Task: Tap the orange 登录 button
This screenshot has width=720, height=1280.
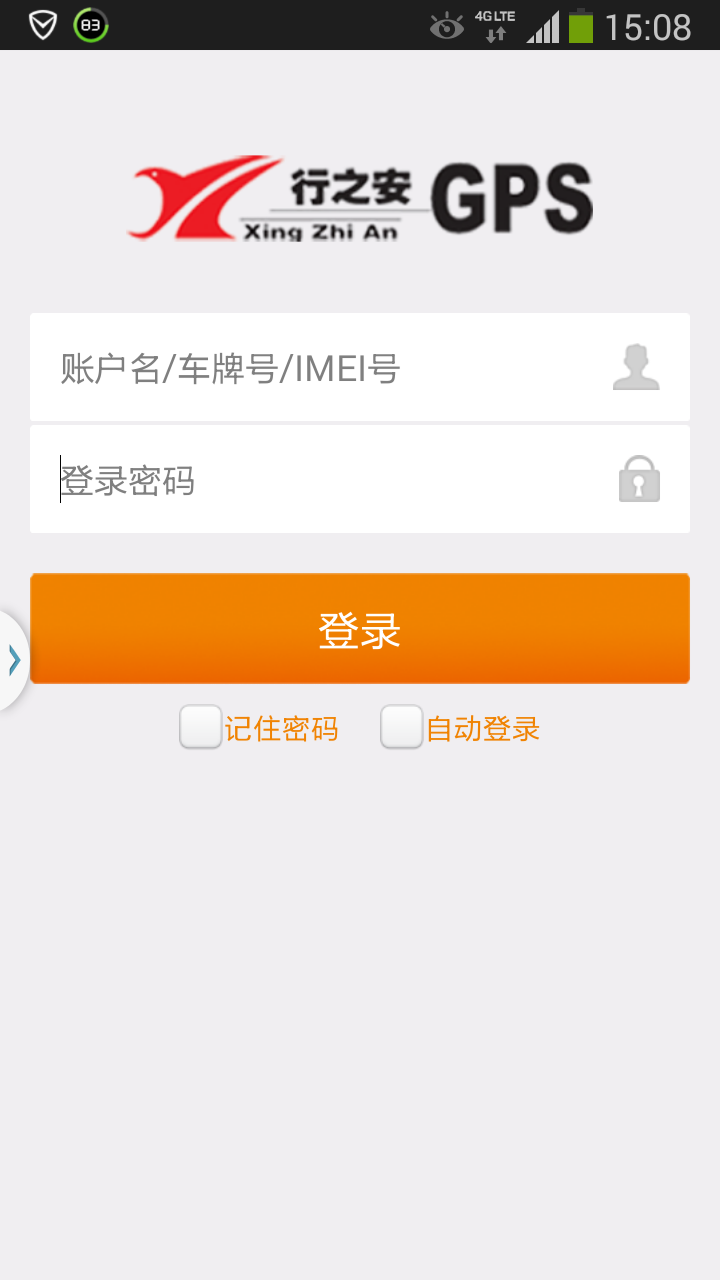Action: coord(360,629)
